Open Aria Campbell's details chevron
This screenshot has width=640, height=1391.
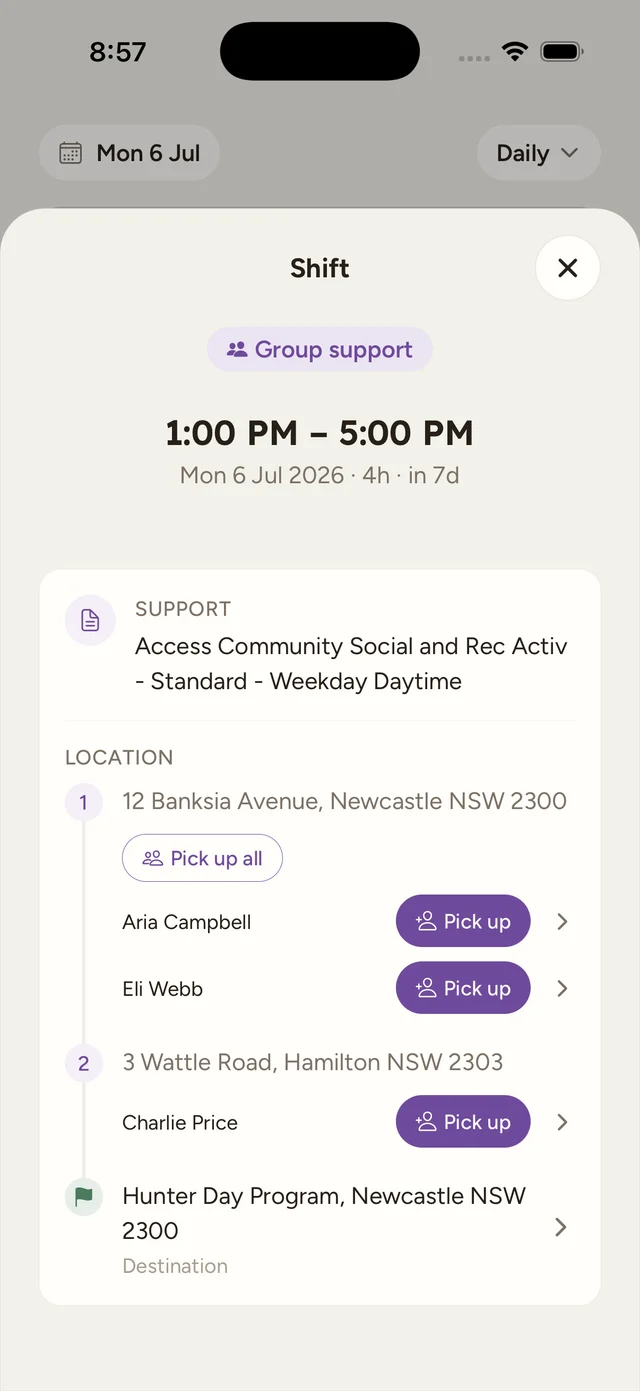[x=562, y=922]
